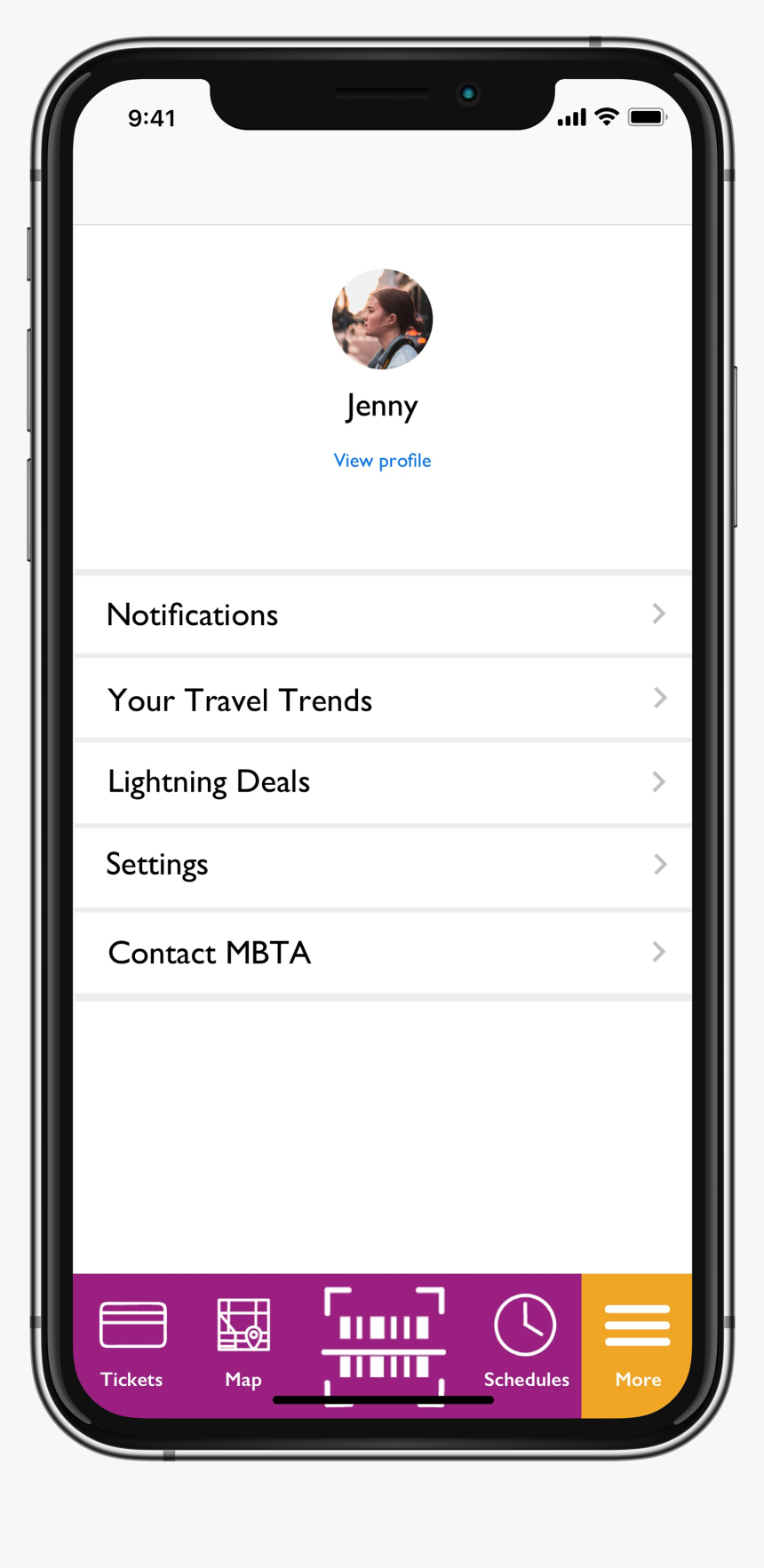Tap the View profile link
The height and width of the screenshot is (1568, 764).
click(x=382, y=460)
